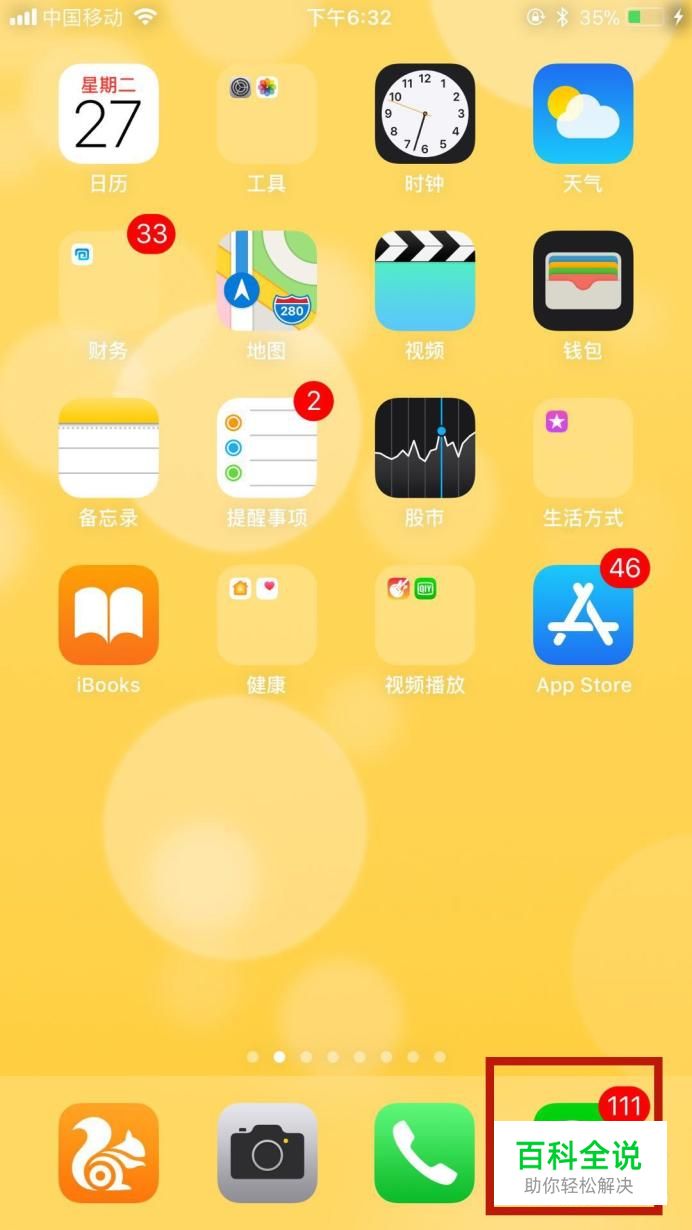Image resolution: width=692 pixels, height=1230 pixels.
Task: Open the 财务 folder
Action: pos(109,281)
